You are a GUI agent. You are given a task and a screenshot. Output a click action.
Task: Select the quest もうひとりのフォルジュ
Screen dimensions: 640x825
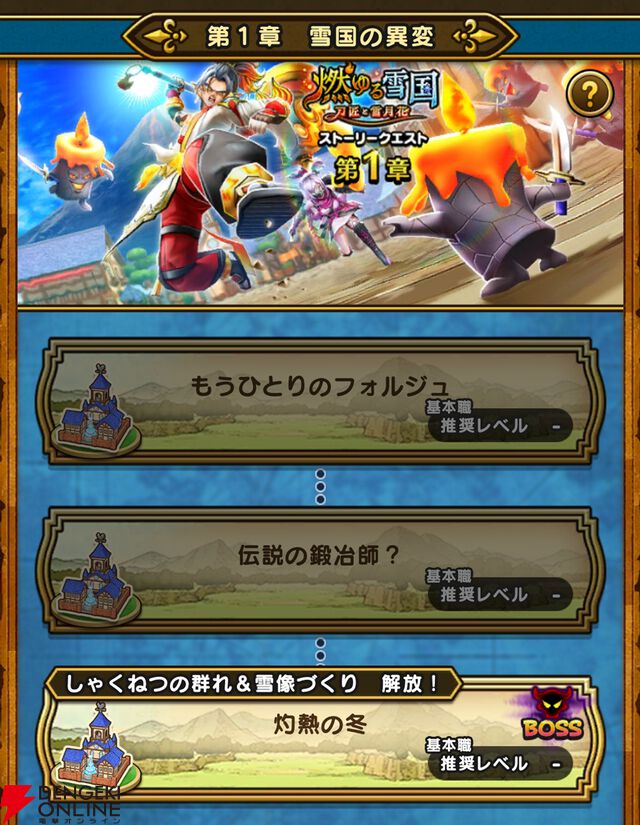point(320,402)
